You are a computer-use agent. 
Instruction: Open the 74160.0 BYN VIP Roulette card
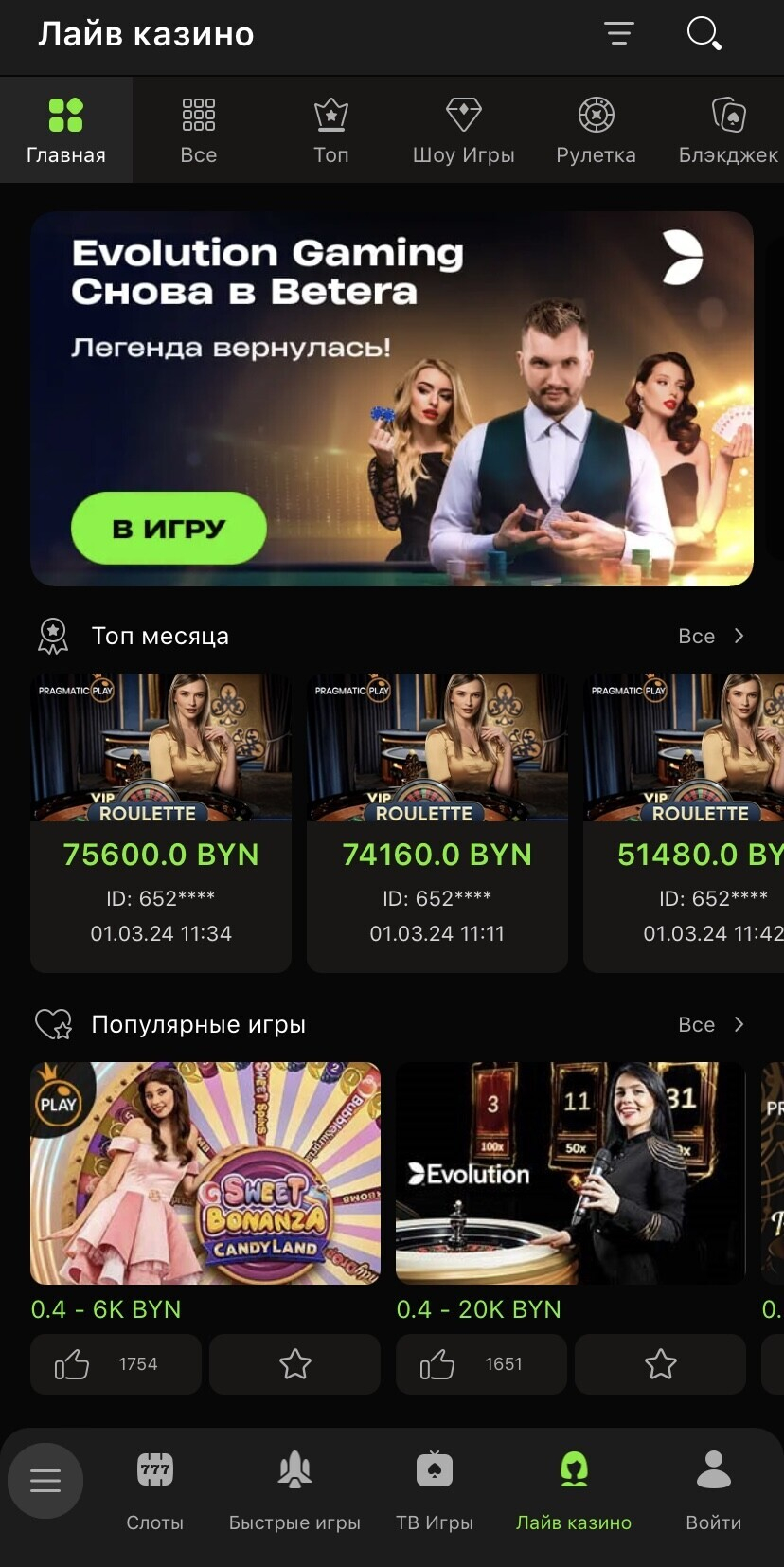click(x=437, y=822)
